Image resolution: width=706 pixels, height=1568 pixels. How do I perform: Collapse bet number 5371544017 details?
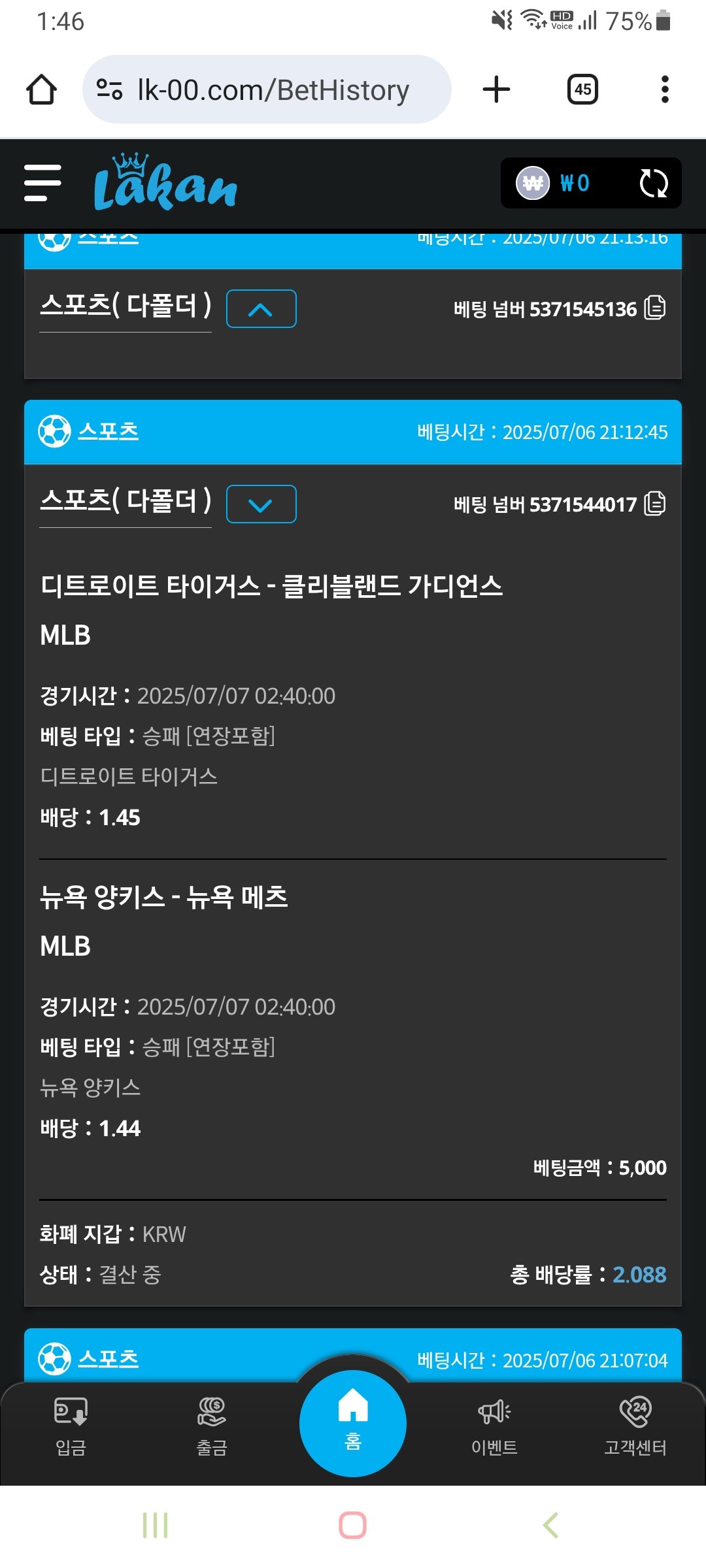point(261,504)
